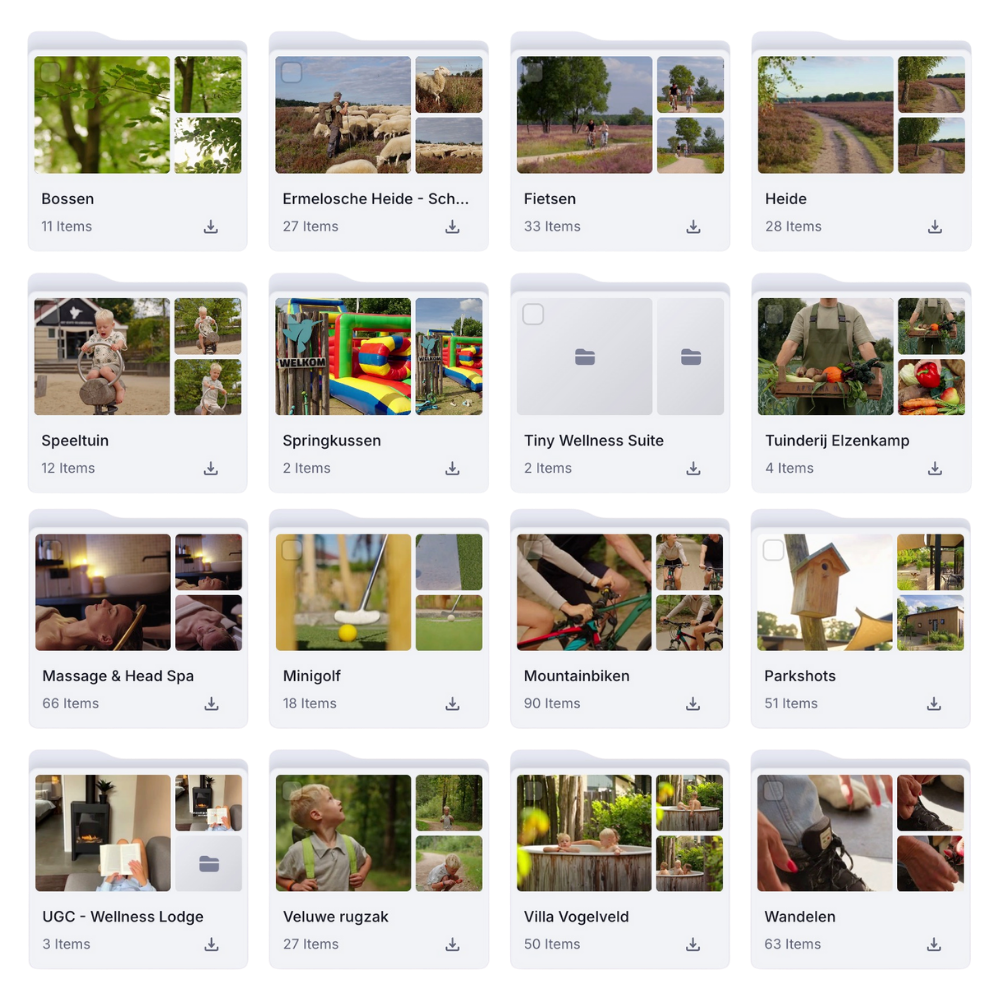Tick the Parkshots folder checkbox
This screenshot has width=1000, height=1000.
[774, 551]
